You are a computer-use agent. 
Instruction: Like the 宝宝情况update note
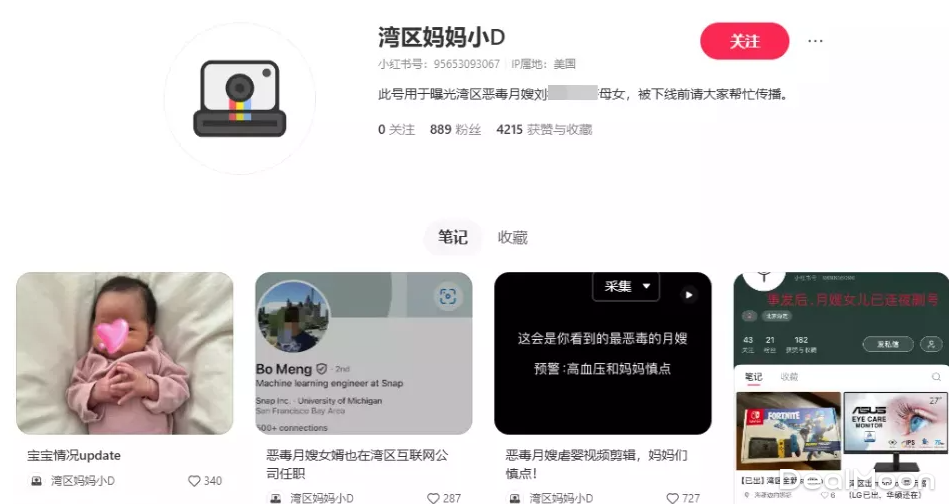[x=195, y=481]
